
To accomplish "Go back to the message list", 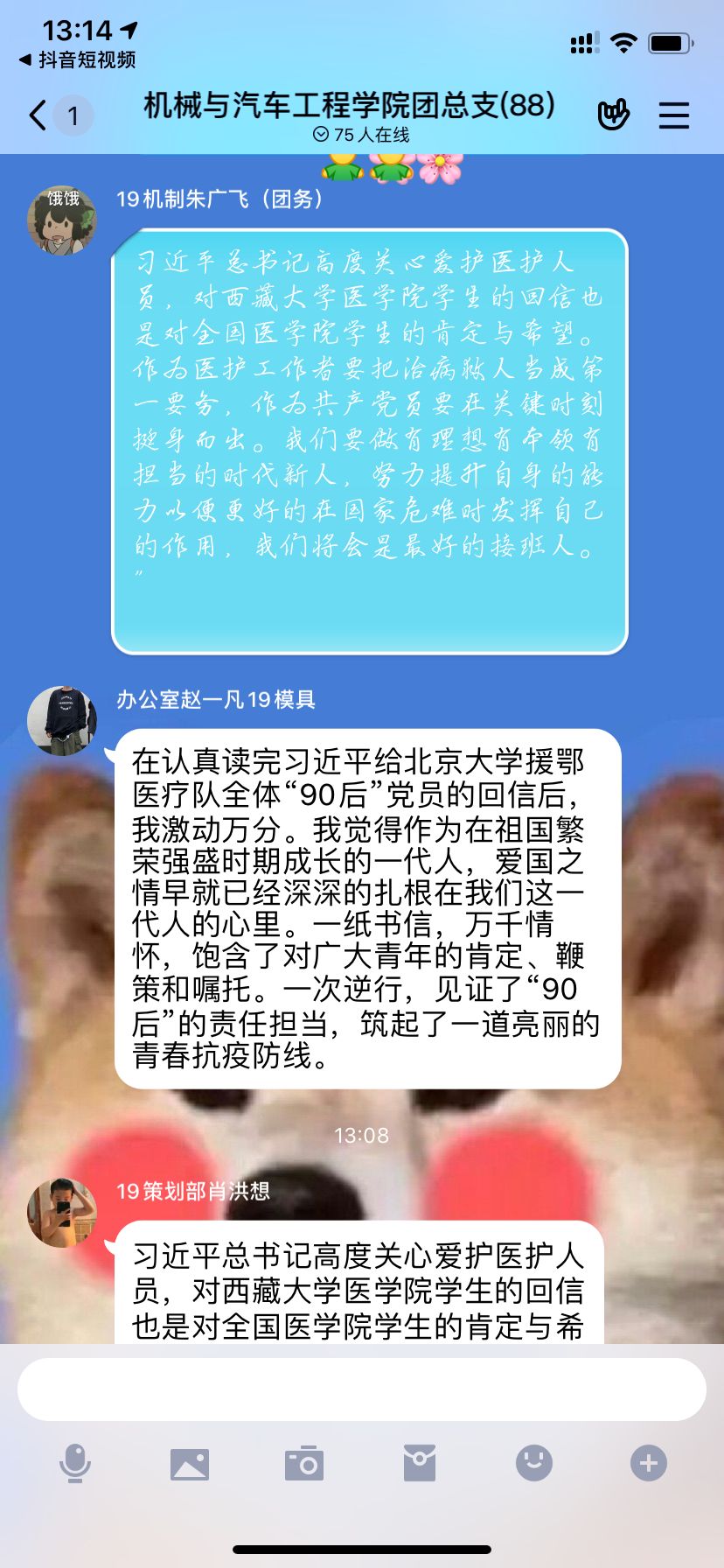I will click(x=39, y=115).
